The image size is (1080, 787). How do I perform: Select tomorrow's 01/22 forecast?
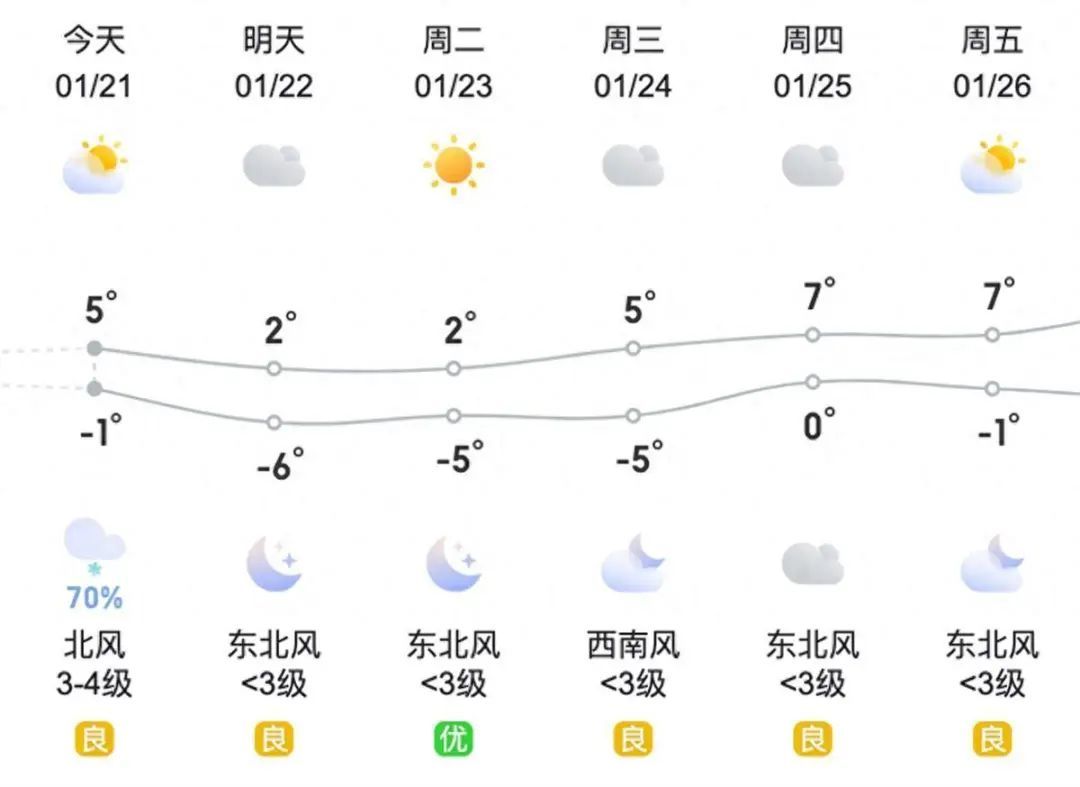click(274, 63)
